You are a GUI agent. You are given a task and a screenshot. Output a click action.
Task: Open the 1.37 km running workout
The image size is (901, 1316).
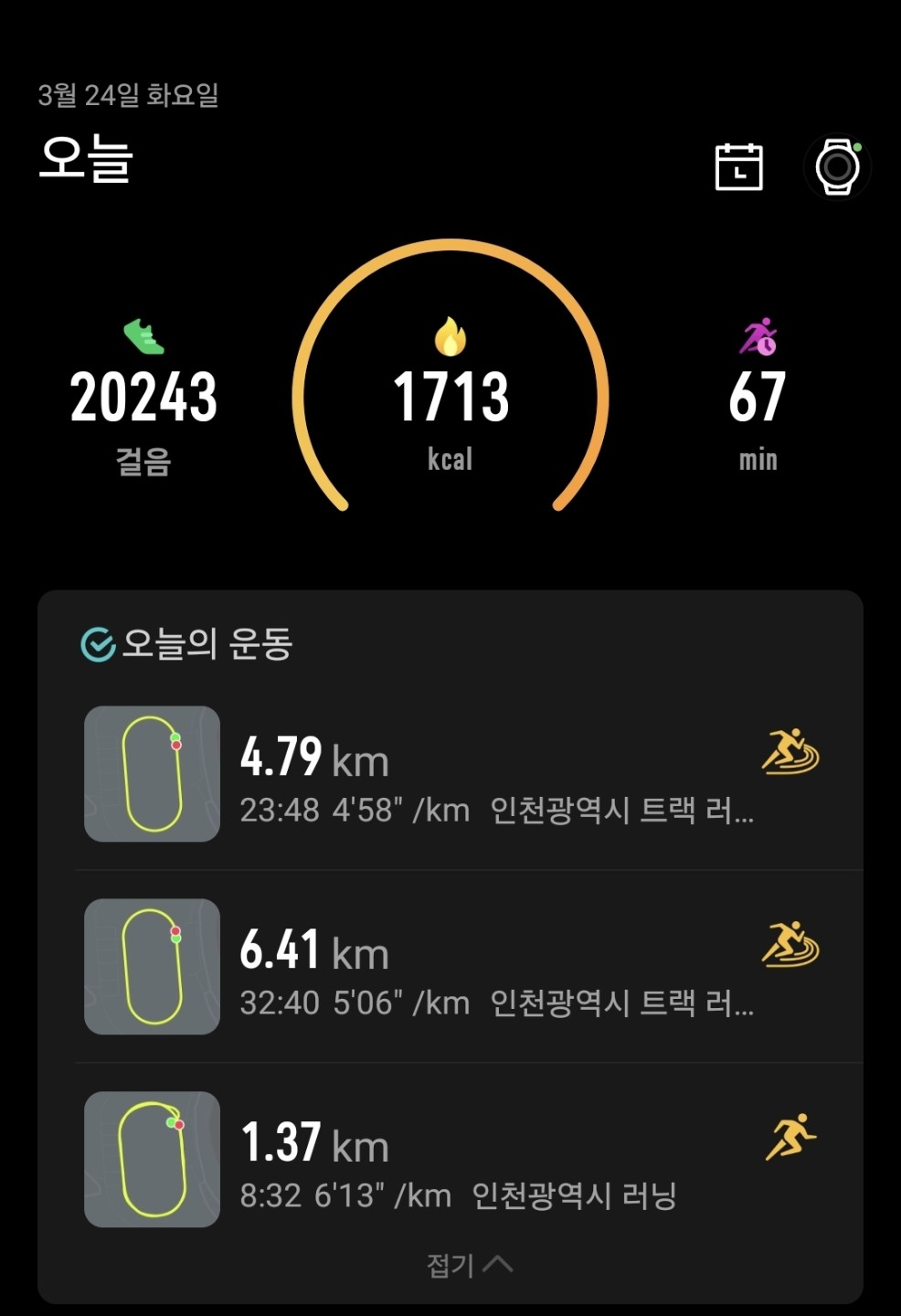click(468, 1159)
